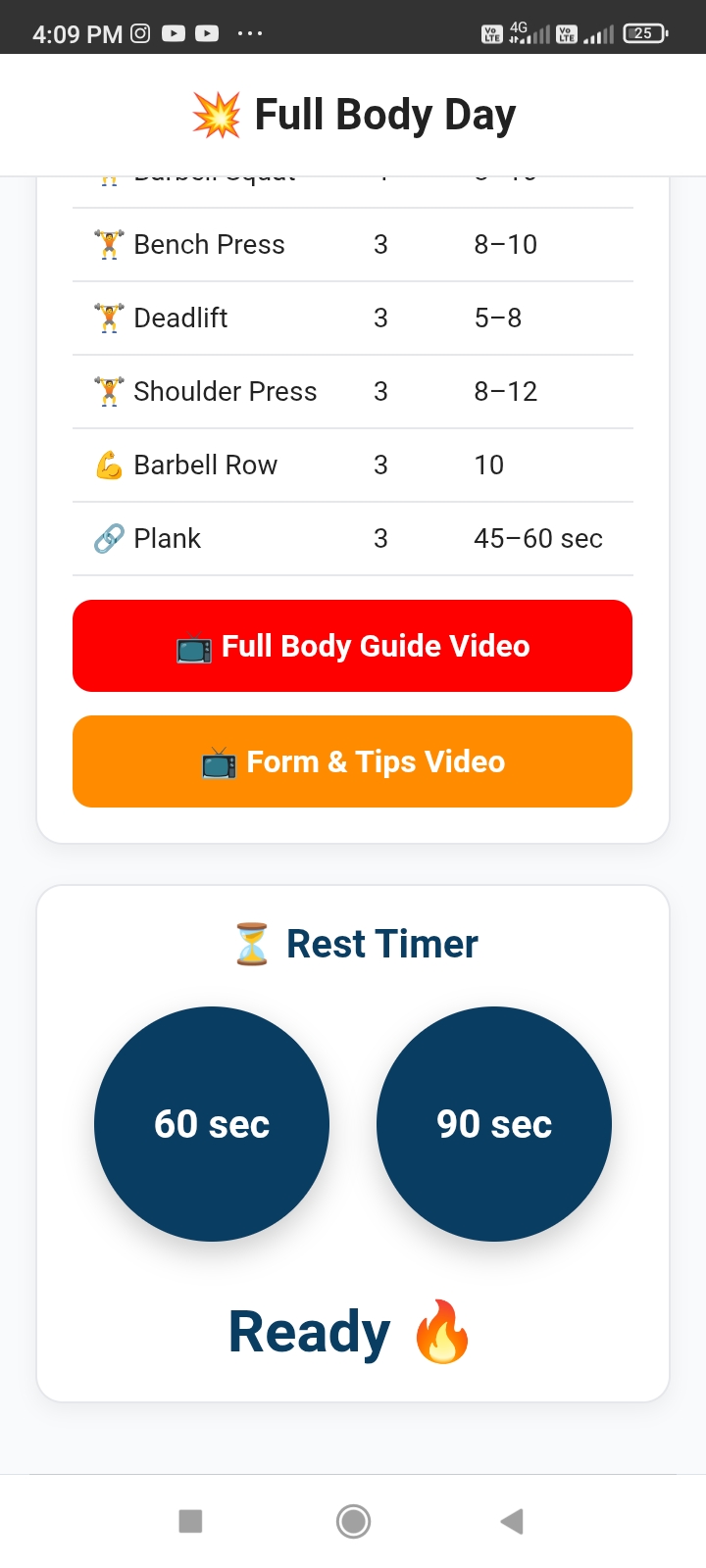The image size is (706, 1568).
Task: Click the weightlifter icon beside Bench Press
Action: coord(111,244)
